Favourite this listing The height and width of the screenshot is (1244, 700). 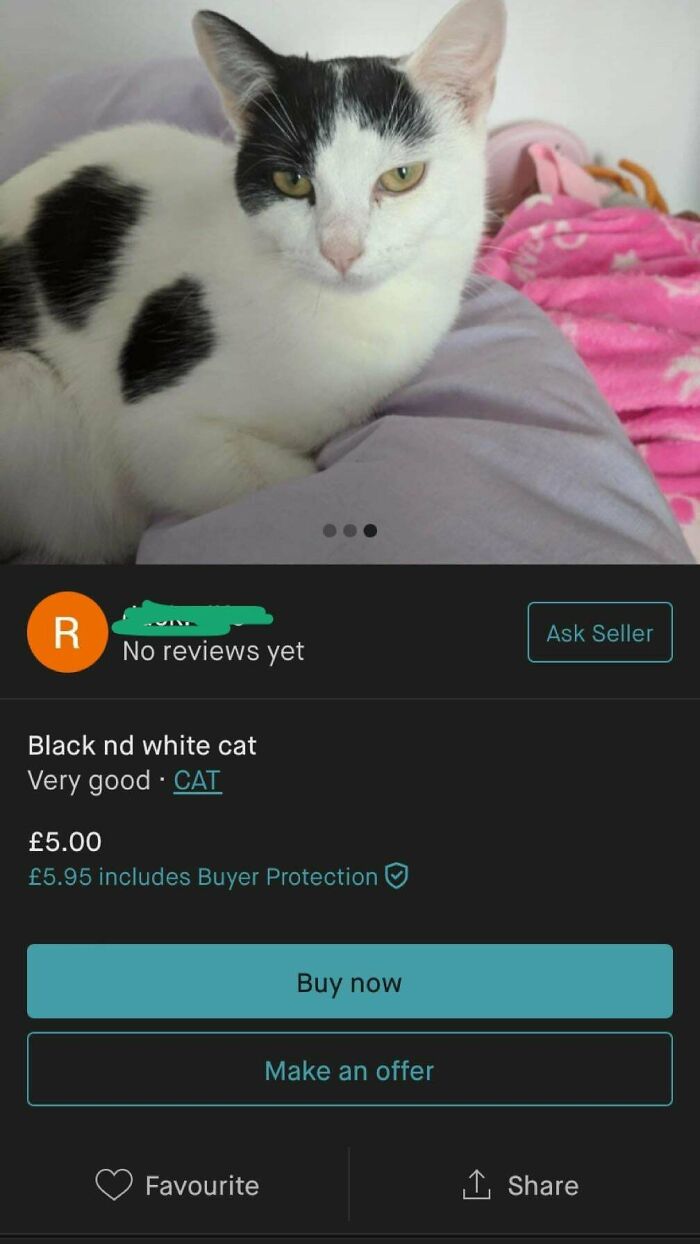coord(177,1185)
